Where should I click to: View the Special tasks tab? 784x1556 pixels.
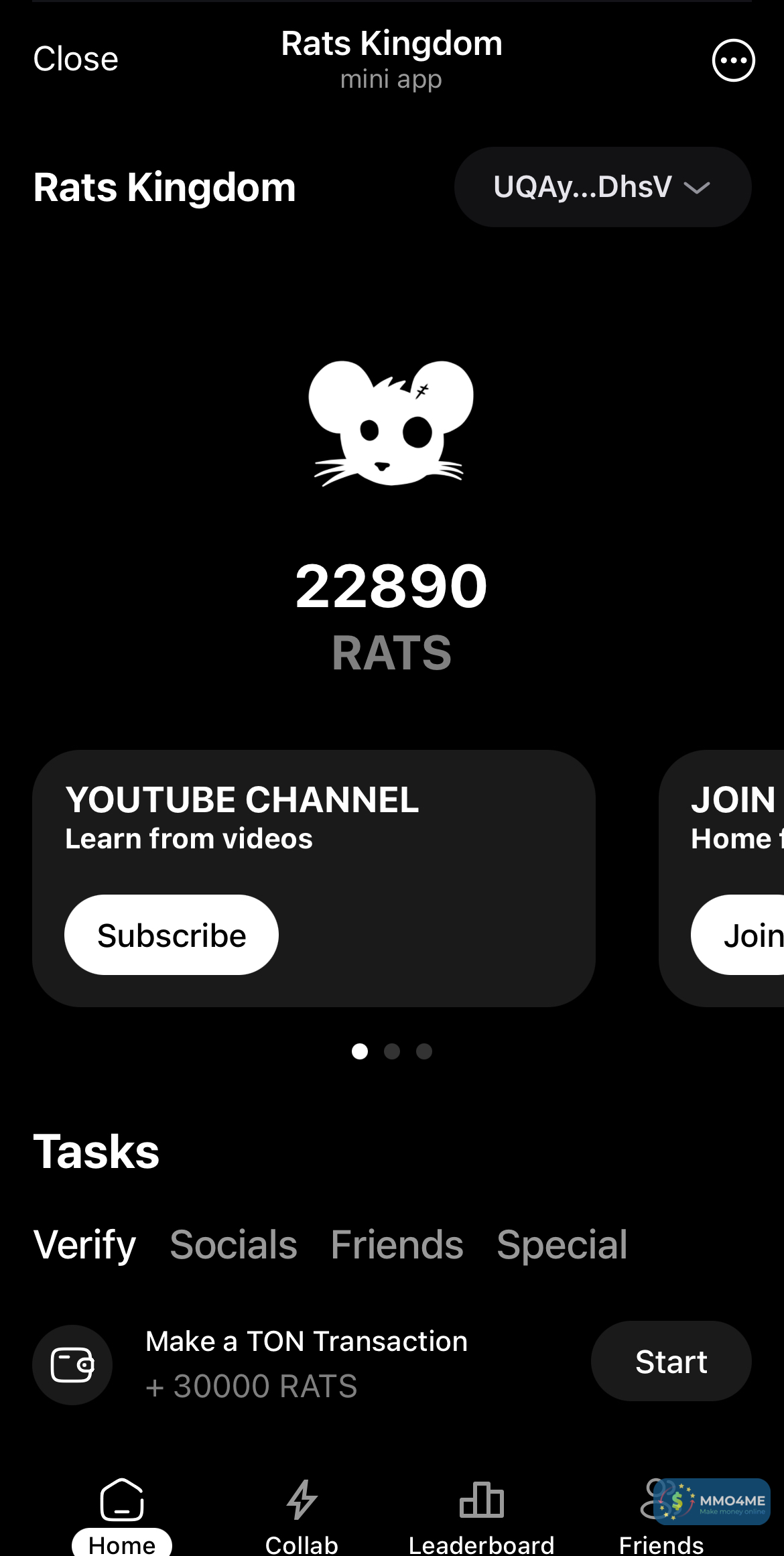(562, 1244)
